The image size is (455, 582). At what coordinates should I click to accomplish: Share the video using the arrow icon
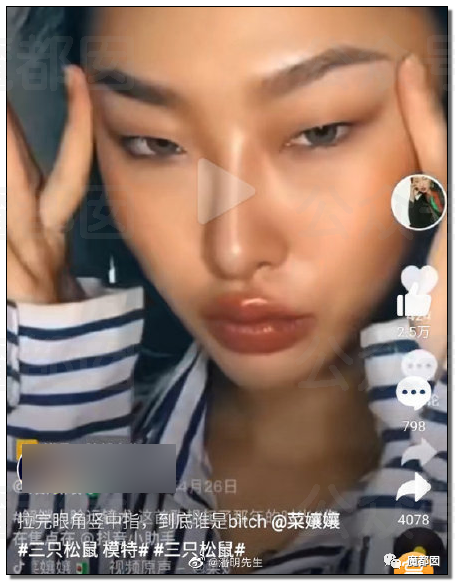[x=414, y=488]
